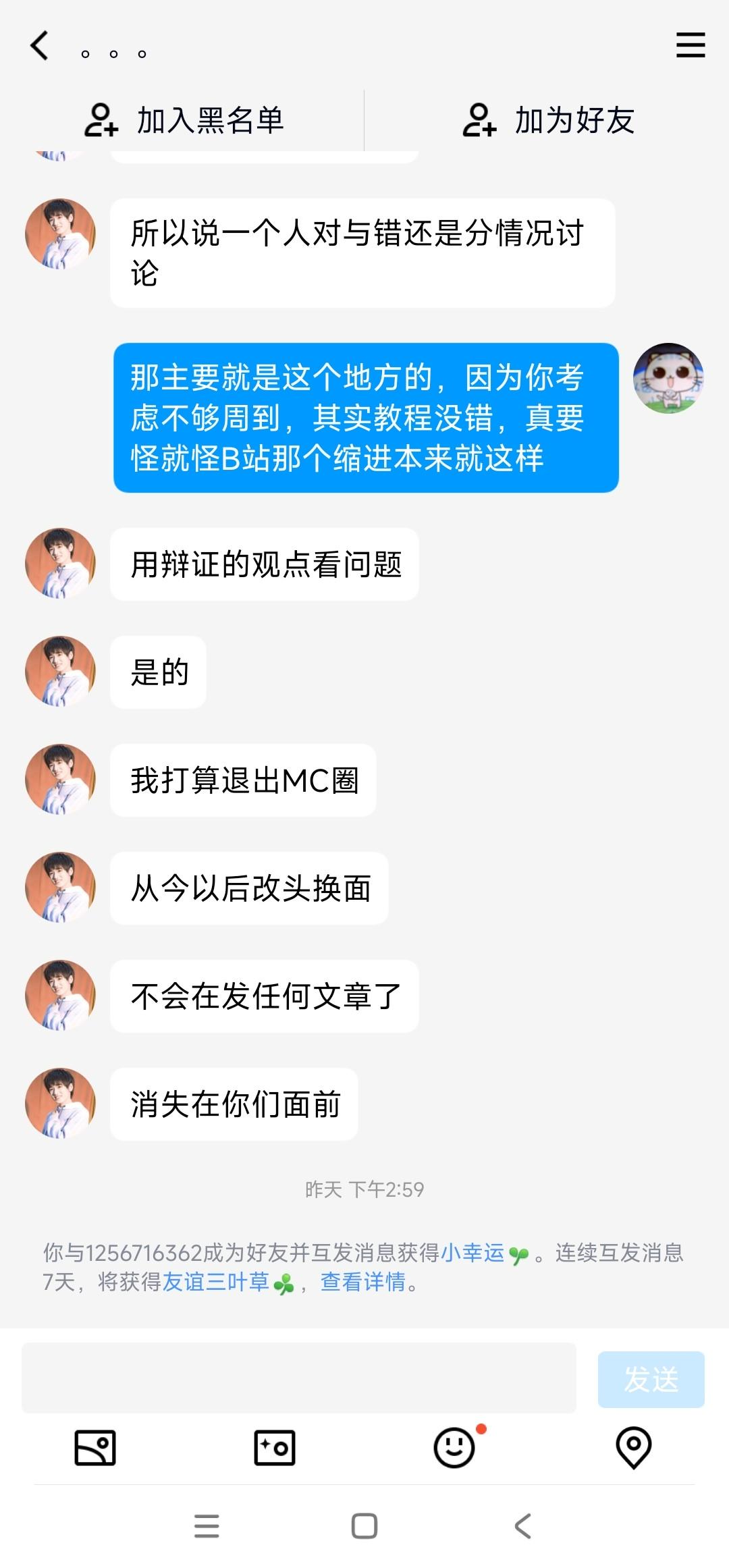The image size is (729, 1568).
Task: Open the hamburger menu at top right
Action: [690, 46]
